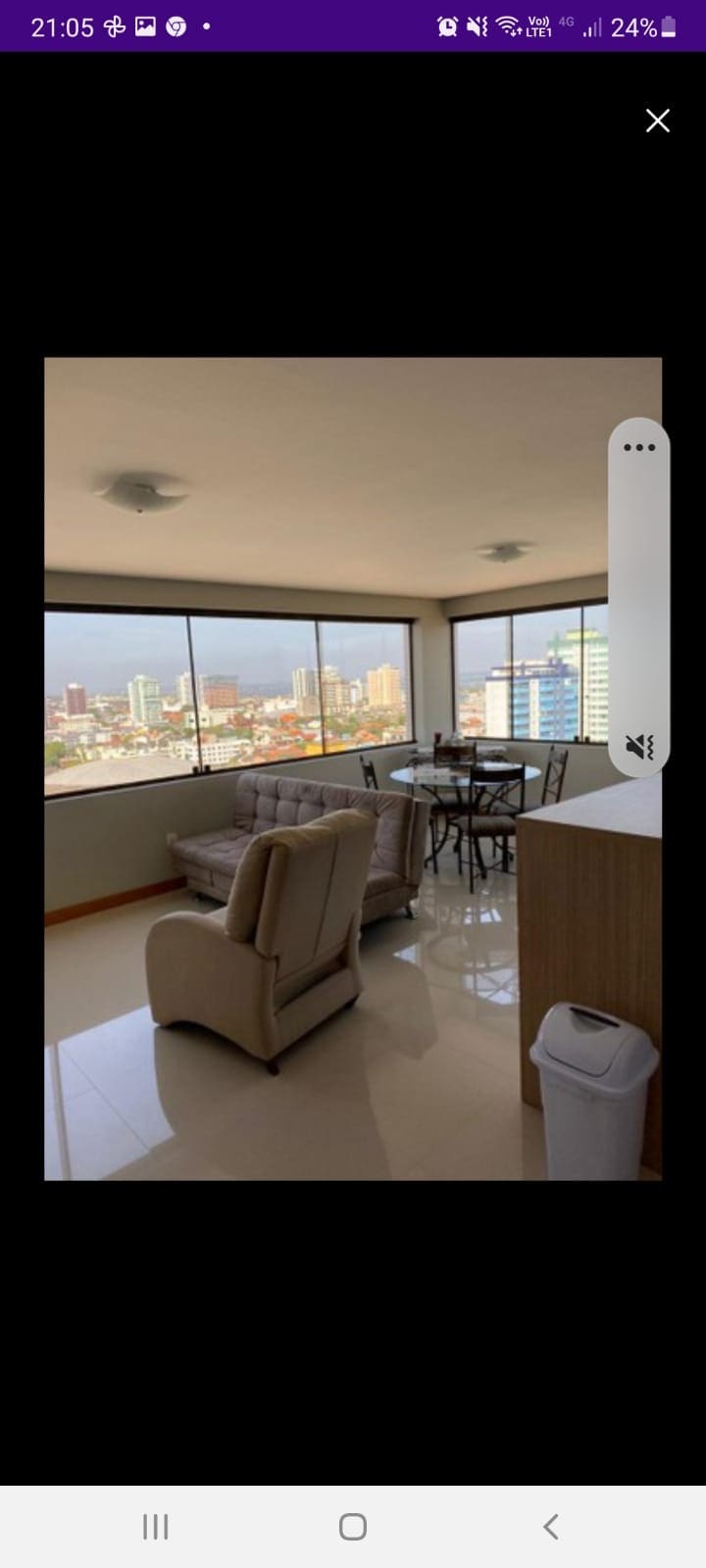The height and width of the screenshot is (1568, 706).
Task: Unmute the sound via speaker icon
Action: 639,748
